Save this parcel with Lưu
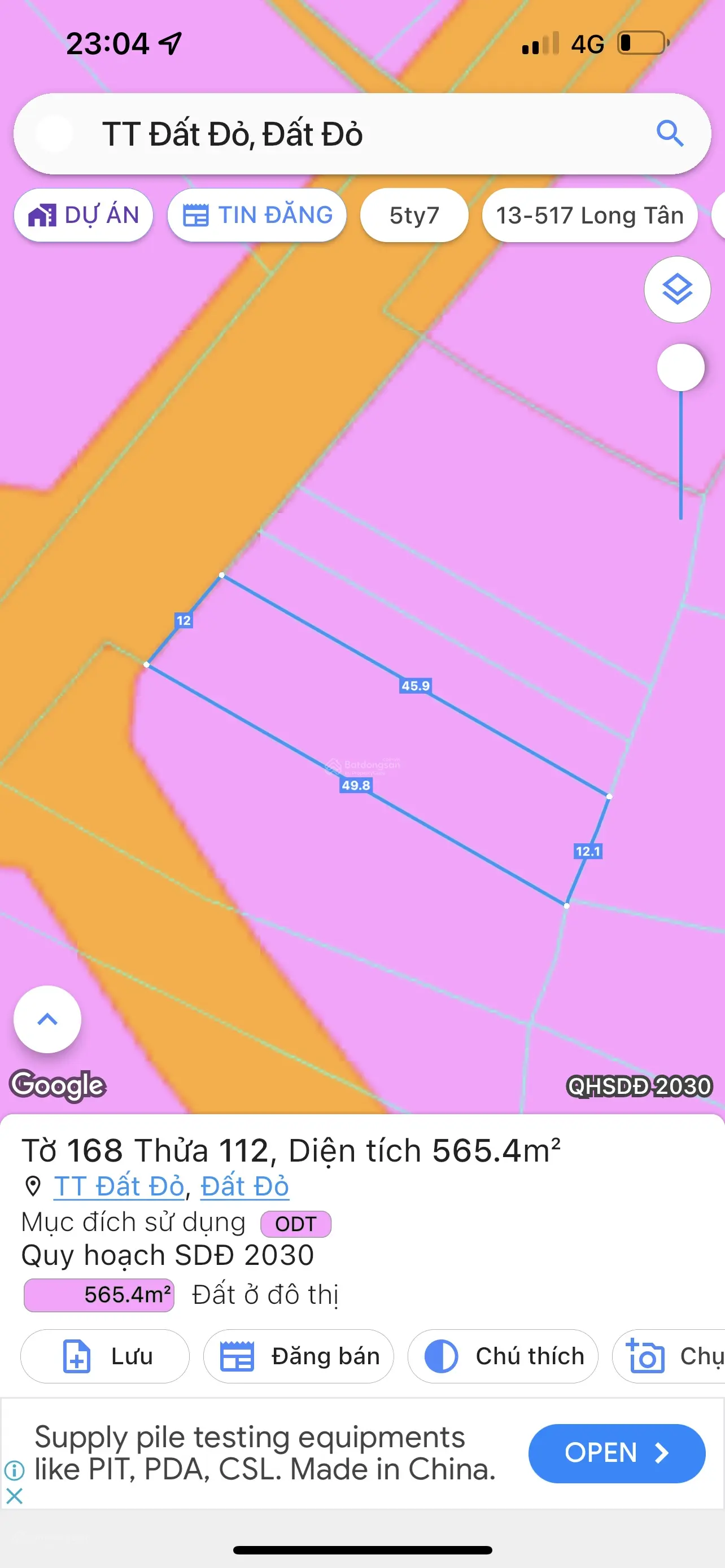Screen dimensions: 725x1568 pyautogui.click(x=104, y=1357)
